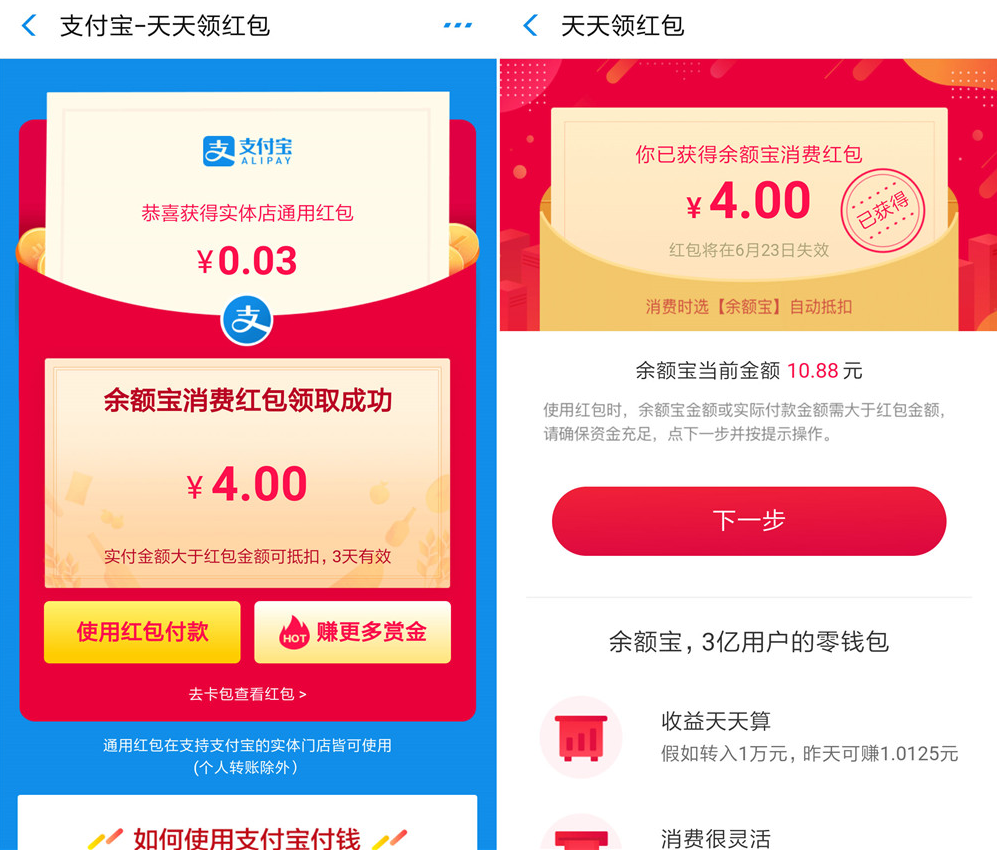Tap 下一步 button
The image size is (997, 852).
[x=748, y=521]
